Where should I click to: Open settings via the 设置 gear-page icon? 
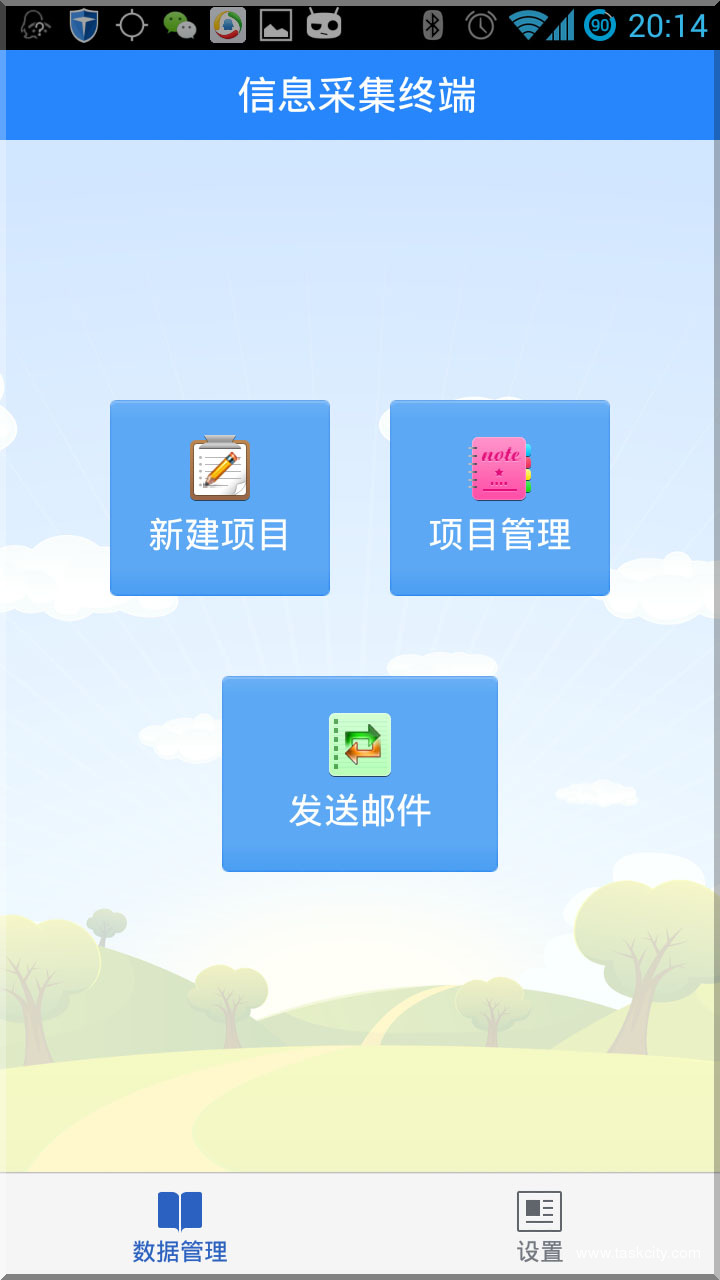click(538, 1209)
